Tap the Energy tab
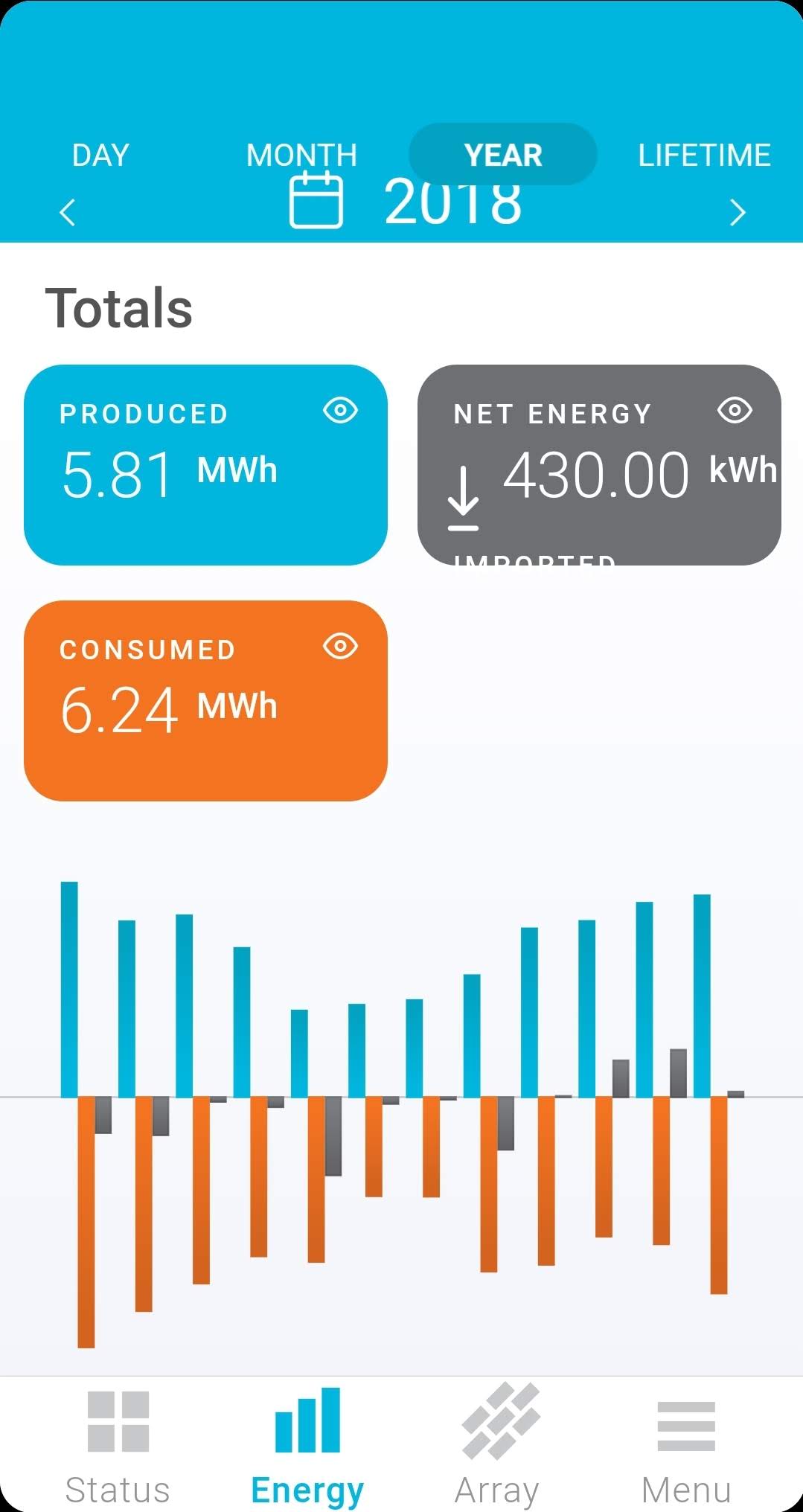The width and height of the screenshot is (803, 1512). click(x=307, y=1447)
